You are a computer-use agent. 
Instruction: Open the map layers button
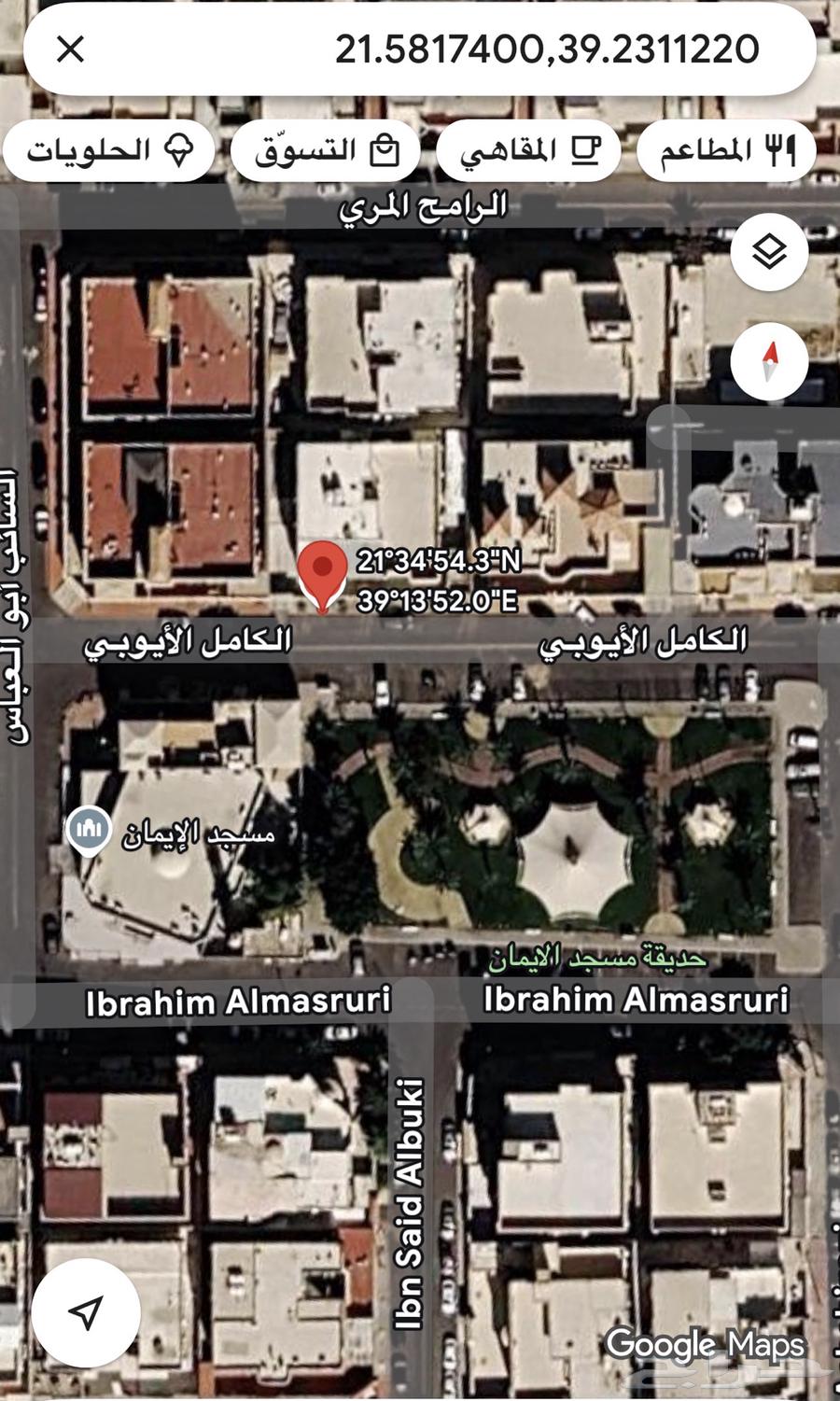pyautogui.click(x=769, y=252)
